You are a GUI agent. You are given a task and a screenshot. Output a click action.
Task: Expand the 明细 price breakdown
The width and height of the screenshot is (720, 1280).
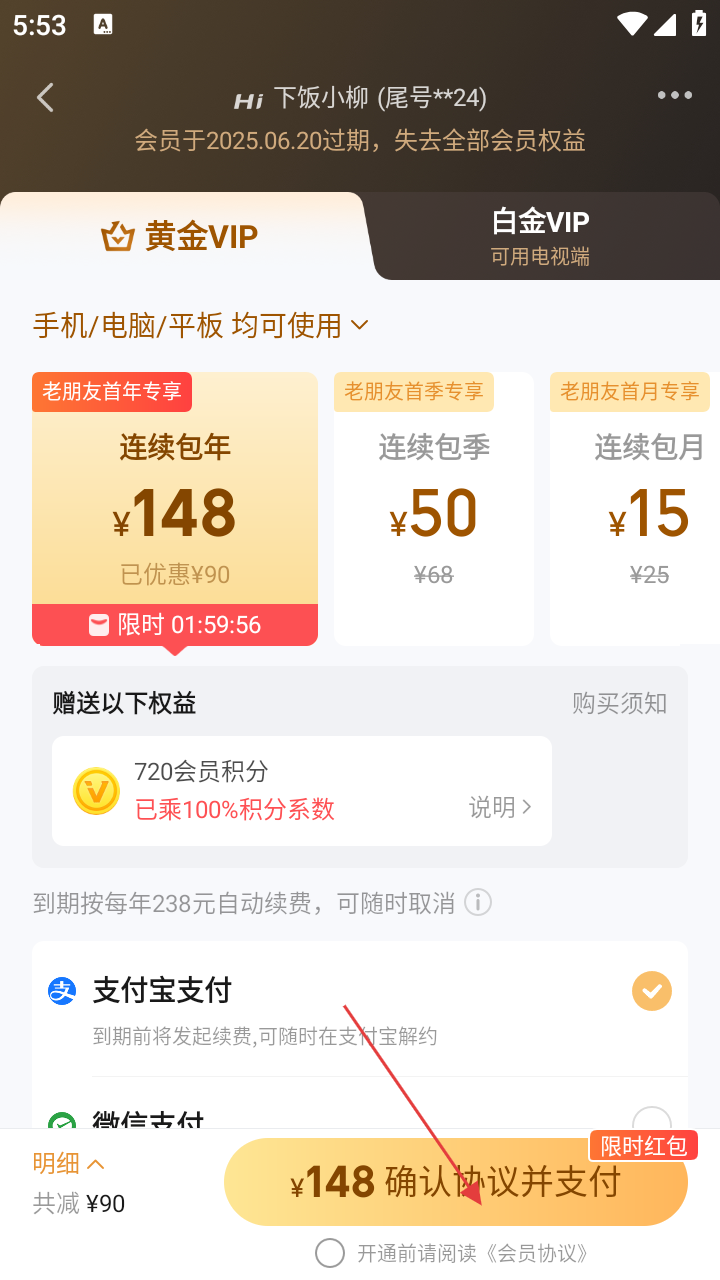69,1164
